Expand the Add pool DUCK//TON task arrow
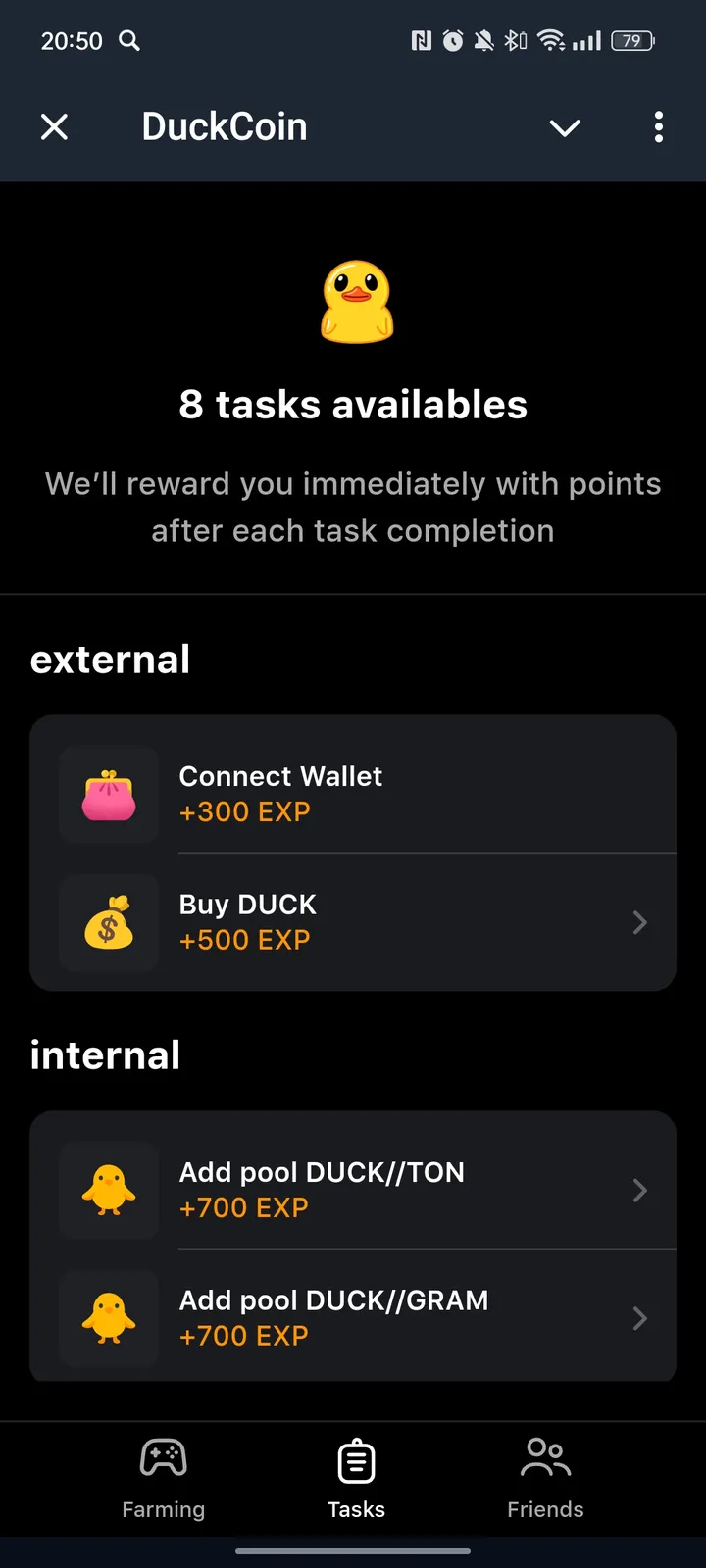This screenshot has height=1568, width=706. pyautogui.click(x=639, y=1190)
